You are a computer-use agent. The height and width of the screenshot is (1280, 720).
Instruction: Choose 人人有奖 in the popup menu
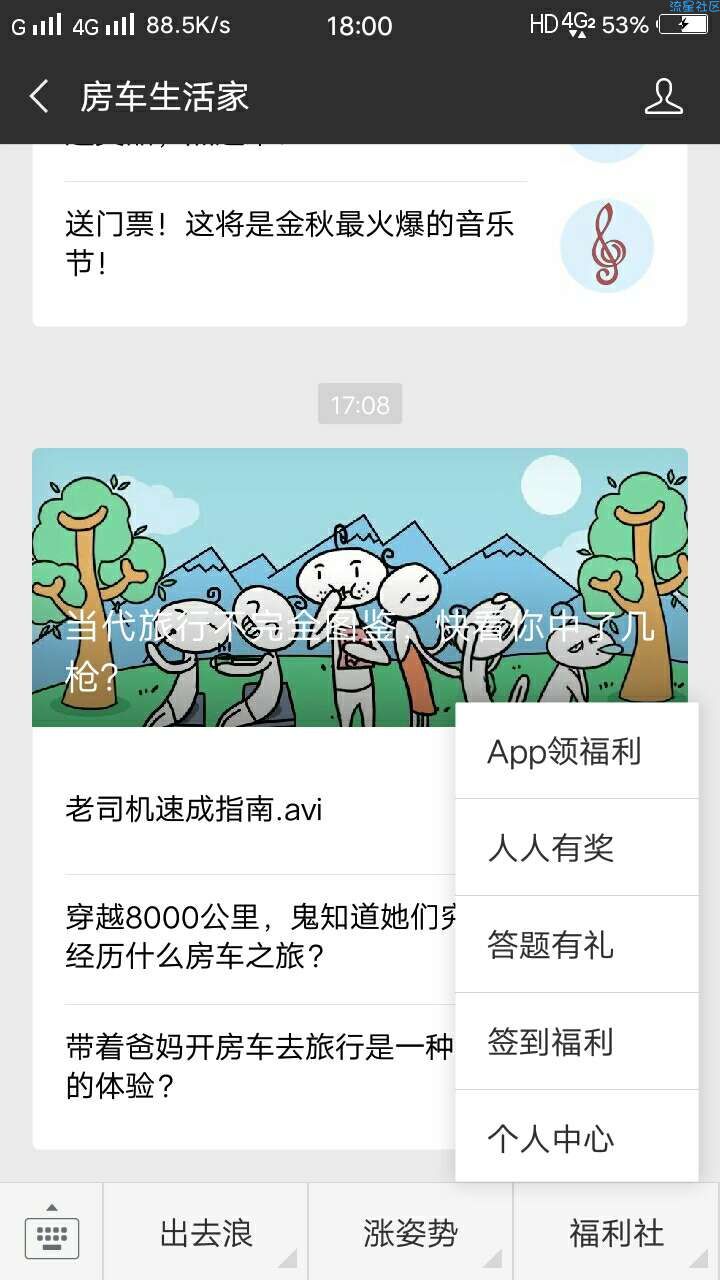click(576, 848)
